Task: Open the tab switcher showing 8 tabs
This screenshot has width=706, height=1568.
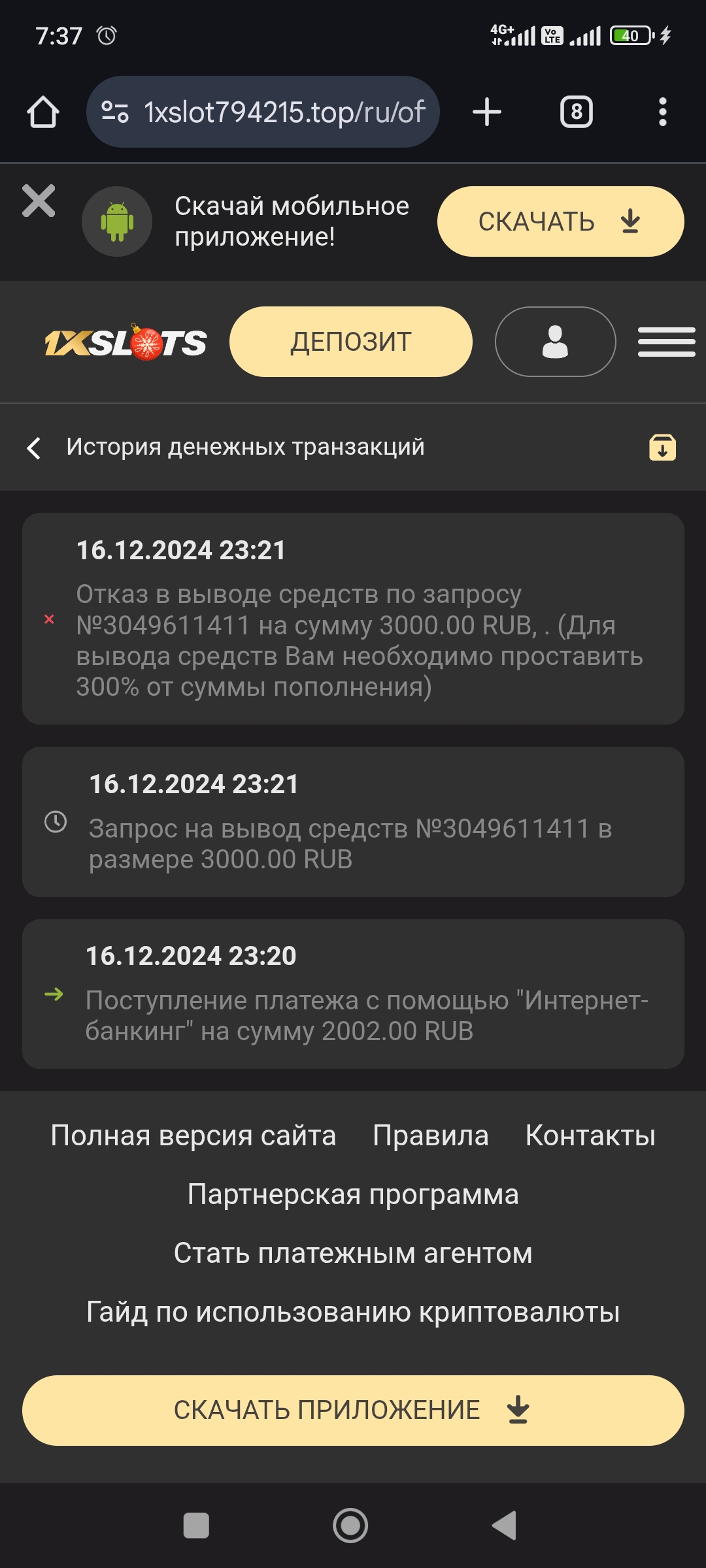Action: (576, 112)
